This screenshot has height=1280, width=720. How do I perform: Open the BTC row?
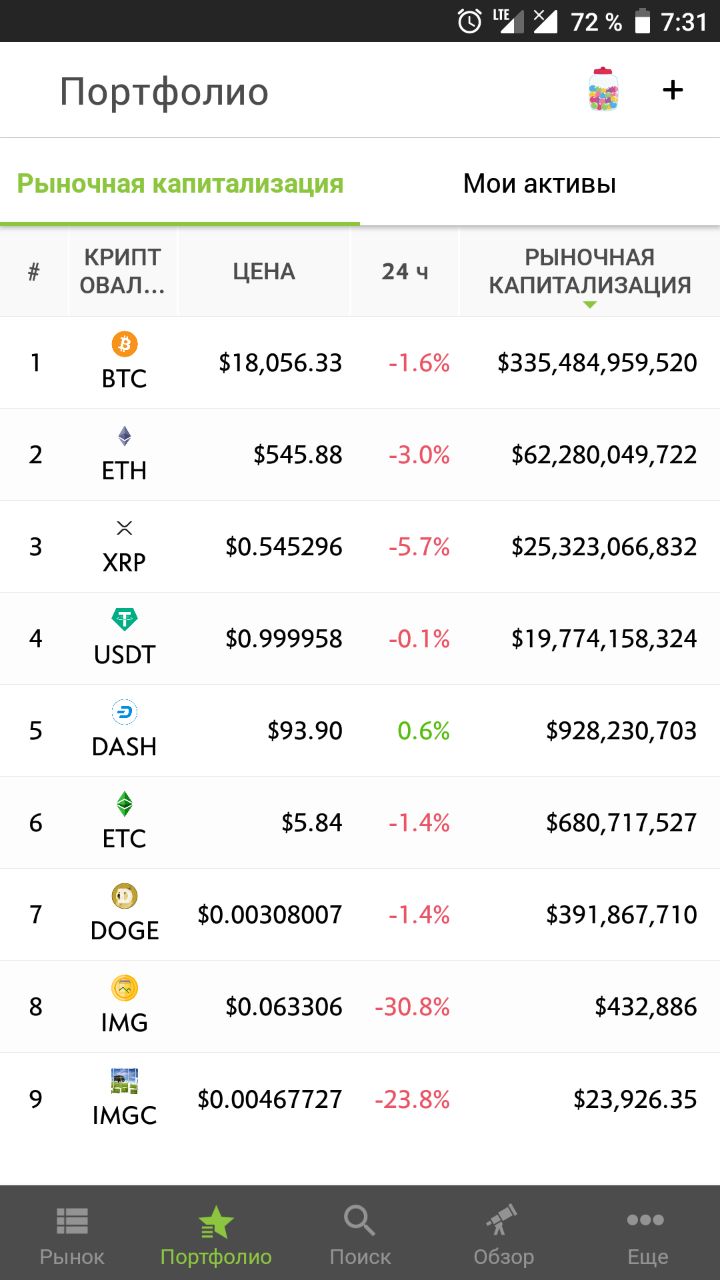click(360, 362)
